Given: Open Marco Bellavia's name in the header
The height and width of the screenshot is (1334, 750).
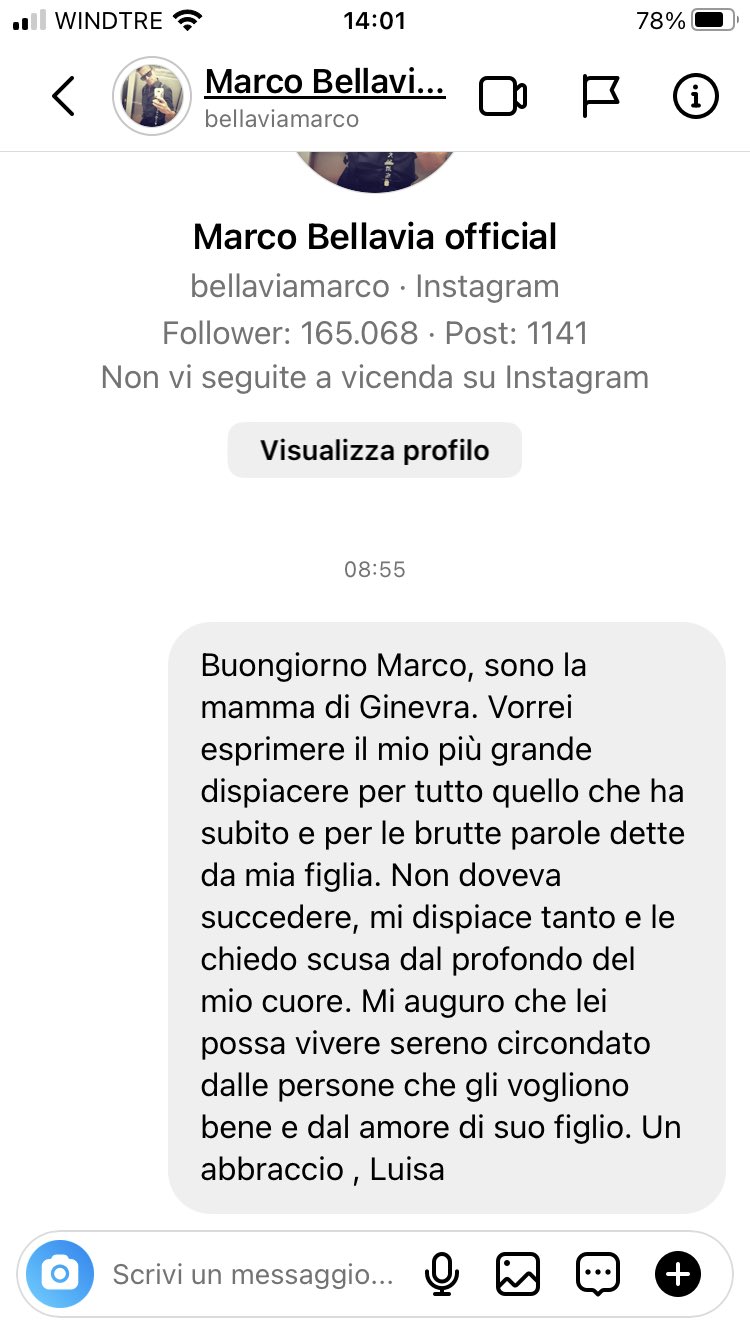Looking at the screenshot, I should point(324,83).
